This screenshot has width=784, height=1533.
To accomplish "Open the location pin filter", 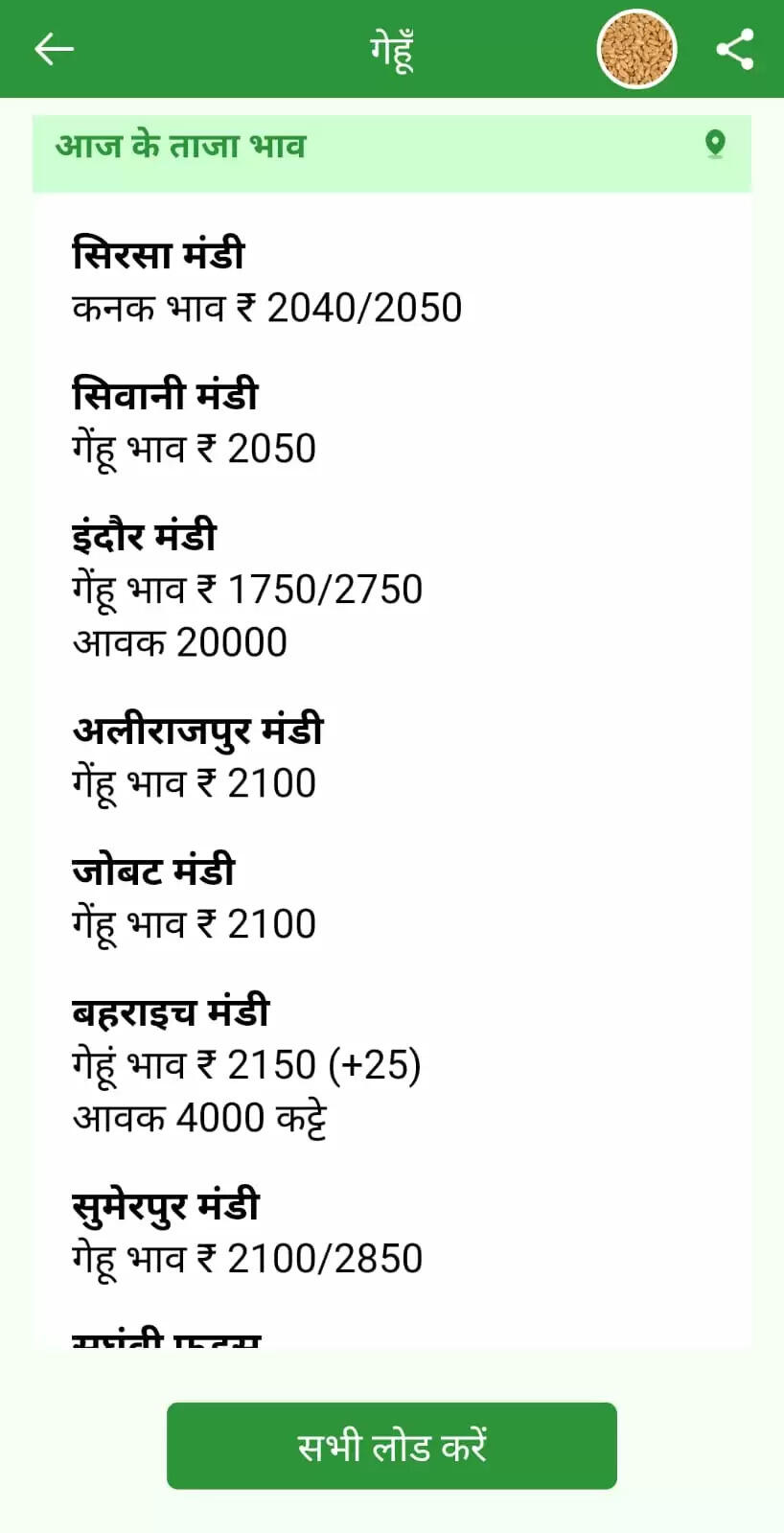I will 715,145.
